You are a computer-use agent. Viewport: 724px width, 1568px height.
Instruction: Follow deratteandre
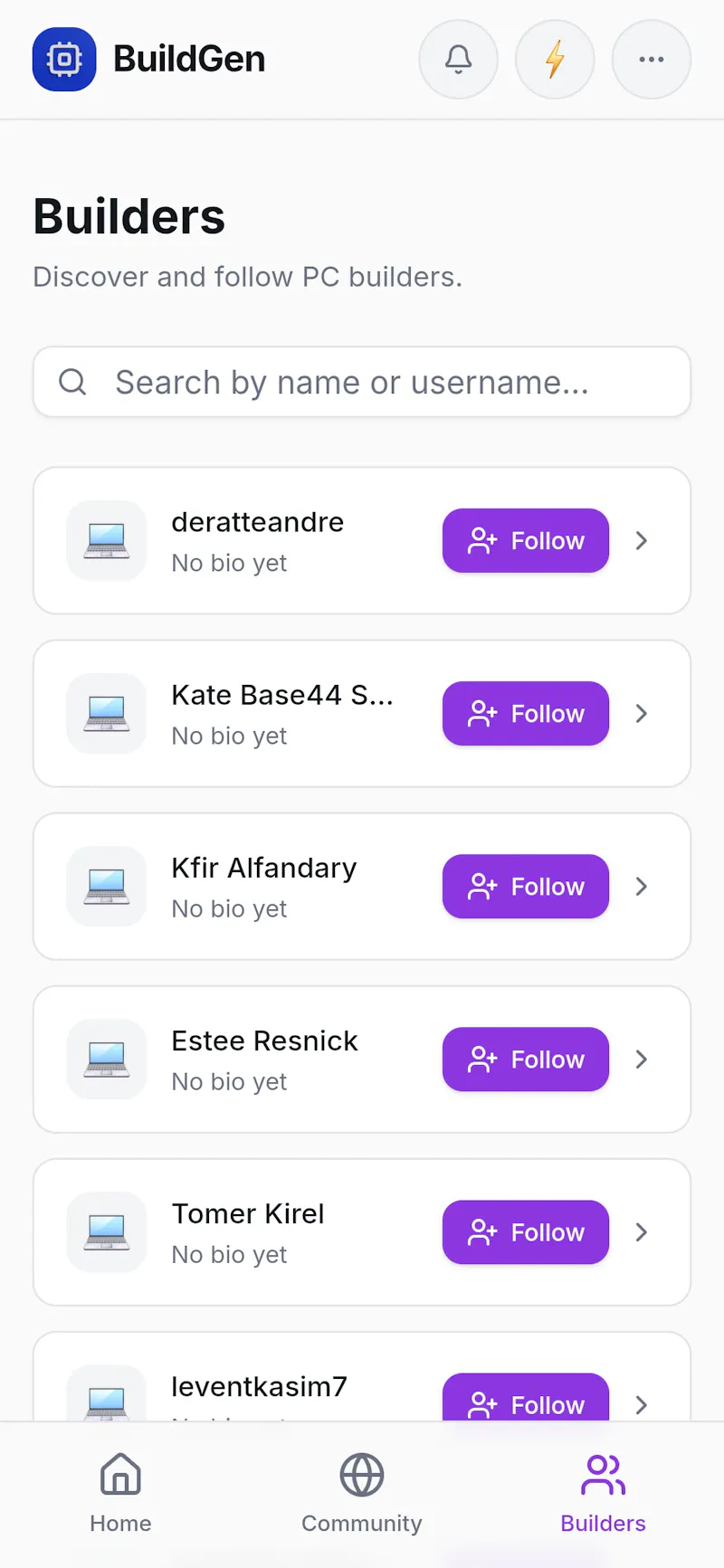pyautogui.click(x=526, y=541)
